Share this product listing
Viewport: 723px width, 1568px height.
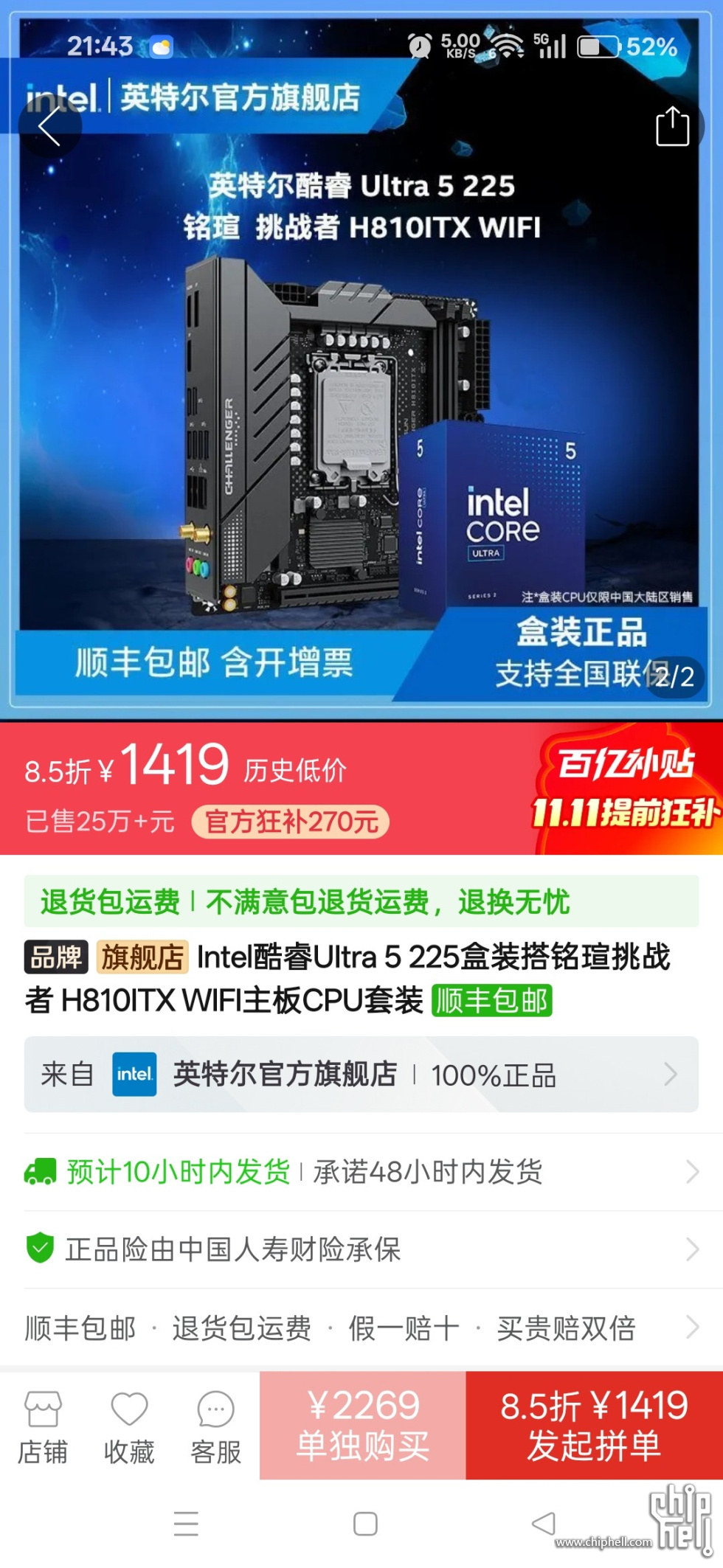pos(672,127)
